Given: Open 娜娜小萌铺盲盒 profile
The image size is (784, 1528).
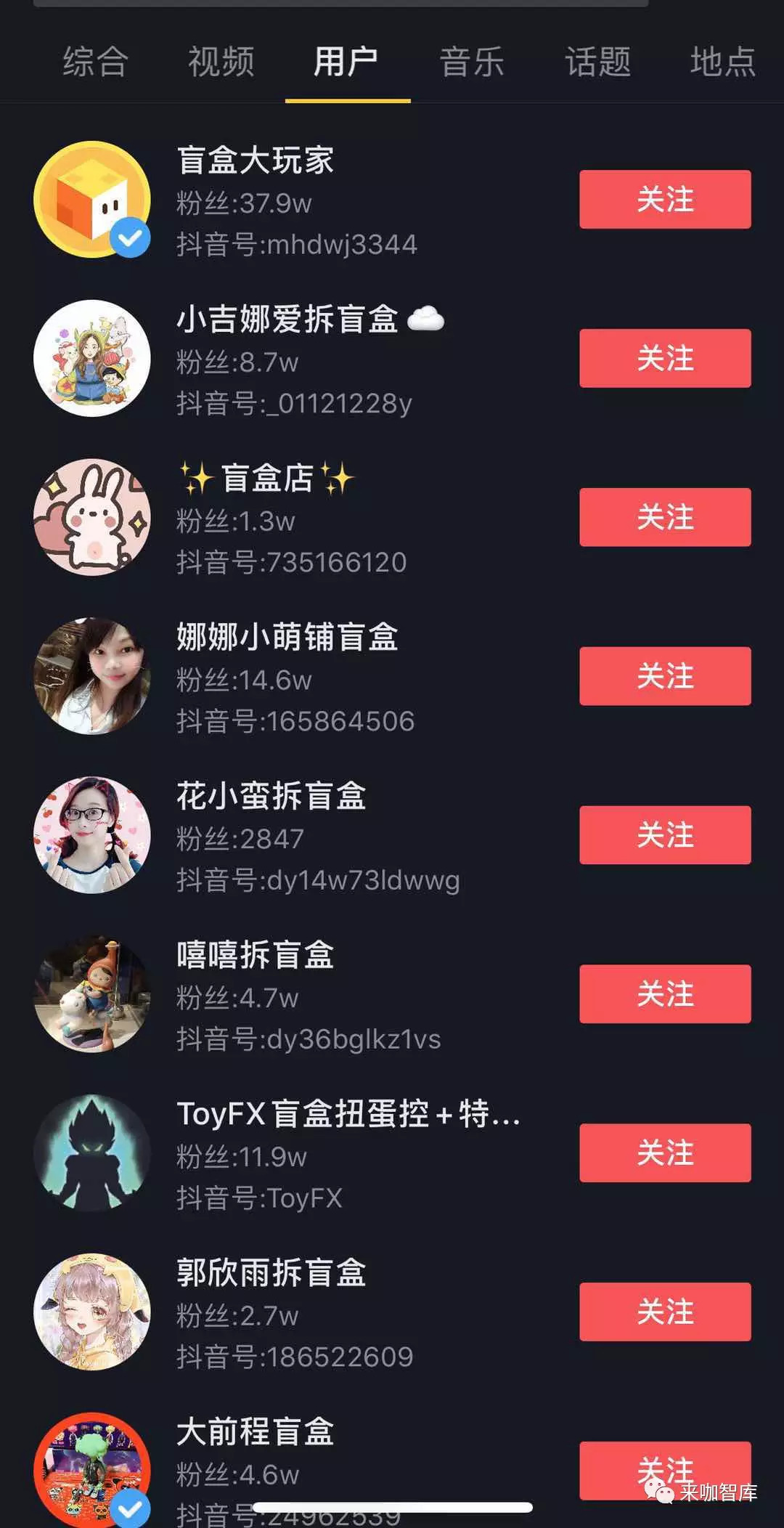Looking at the screenshot, I should point(287,638).
